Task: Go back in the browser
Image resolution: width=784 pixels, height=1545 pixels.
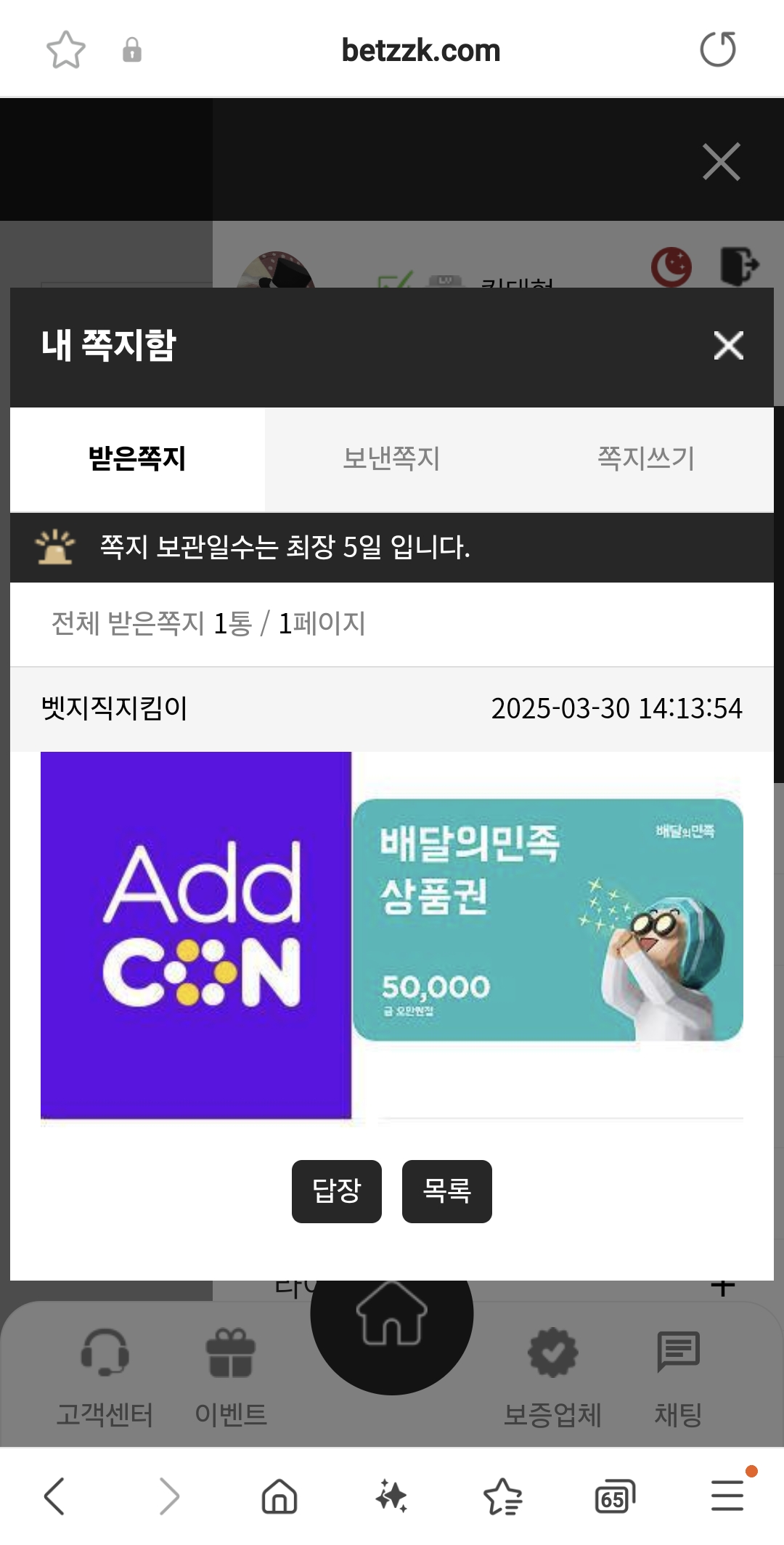Action: [x=54, y=1496]
